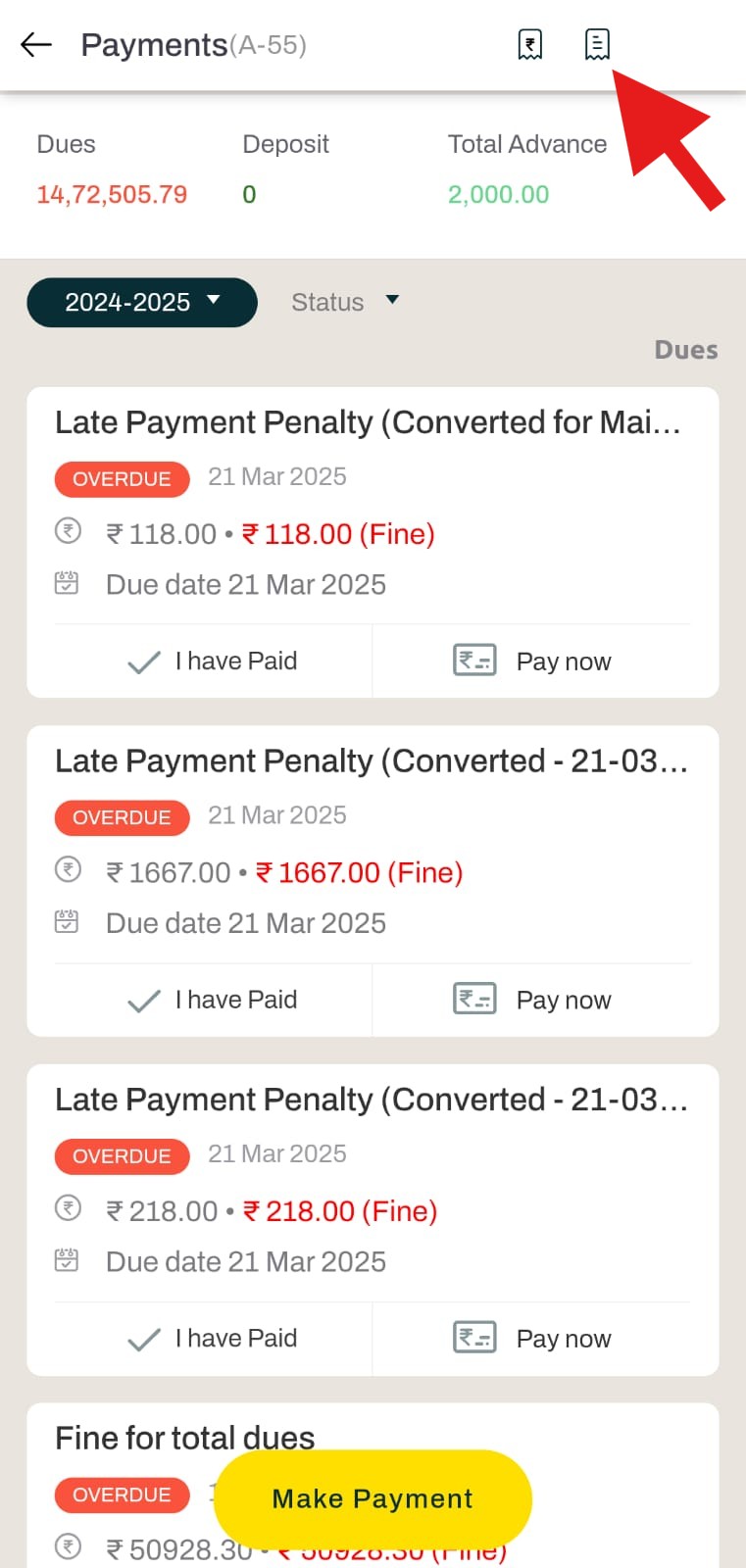746x1568 pixels.
Task: Mark the ₹118.00 penalty as paid
Action: coord(213,661)
